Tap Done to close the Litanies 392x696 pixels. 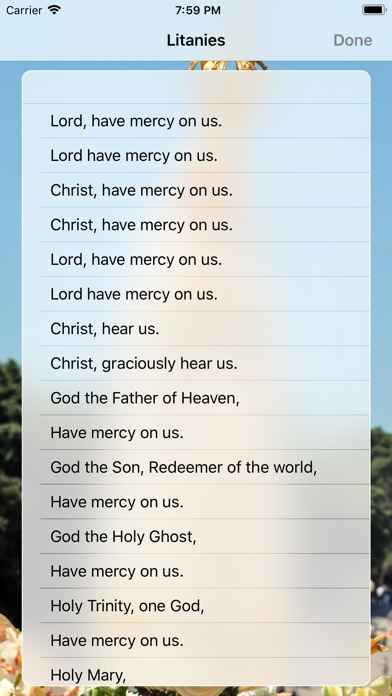[x=352, y=40]
